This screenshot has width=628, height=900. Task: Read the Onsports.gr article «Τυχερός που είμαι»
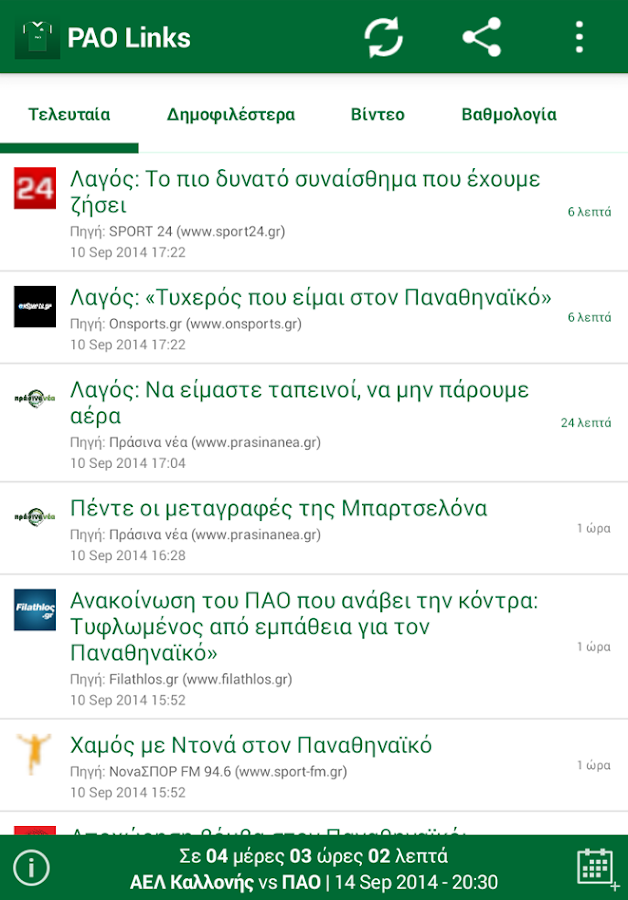click(310, 297)
